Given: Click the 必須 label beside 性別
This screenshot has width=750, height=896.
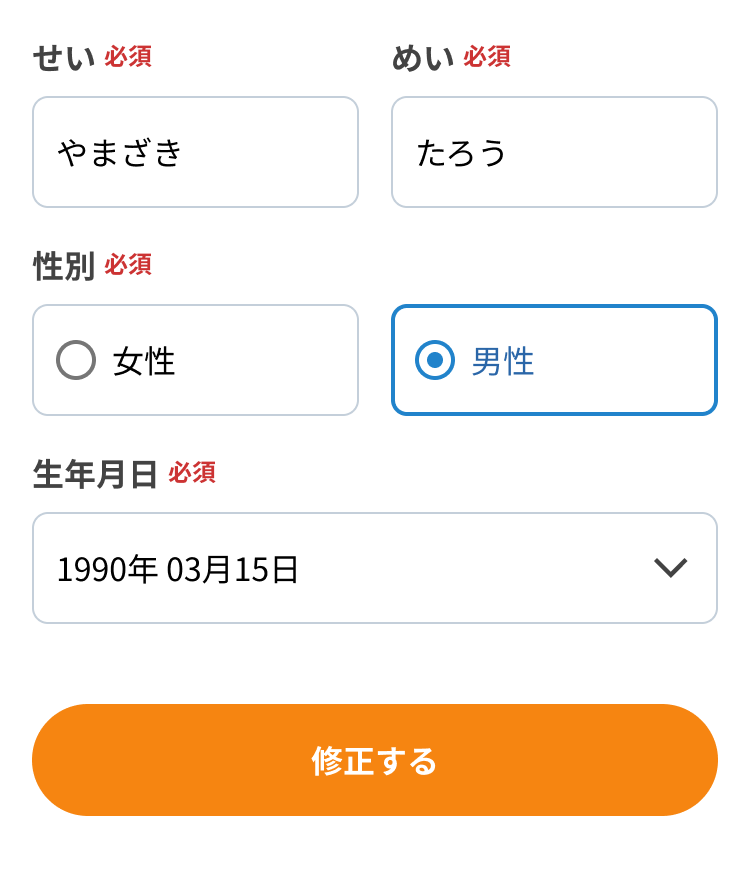Looking at the screenshot, I should [x=130, y=266].
